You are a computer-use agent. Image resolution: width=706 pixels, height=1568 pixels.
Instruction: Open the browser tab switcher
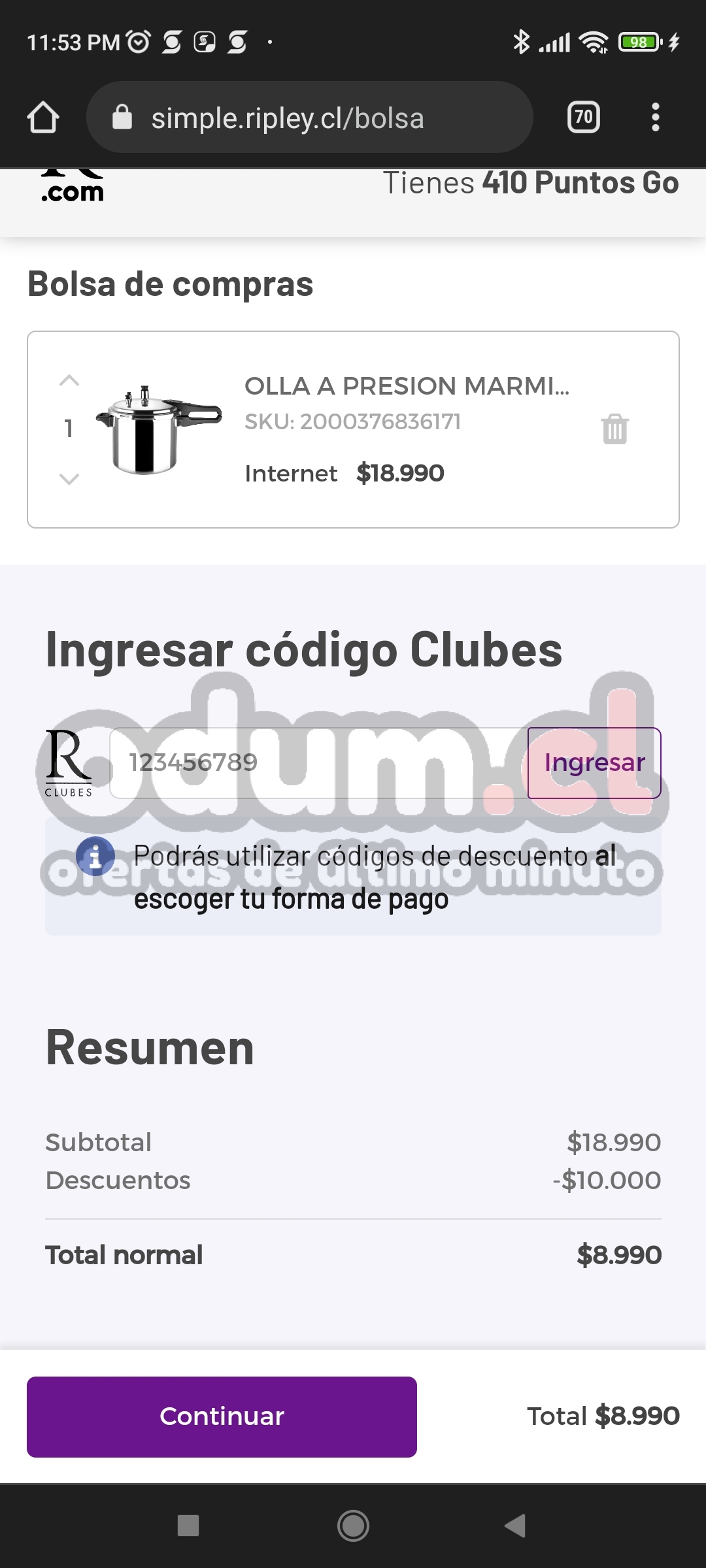[x=583, y=118]
